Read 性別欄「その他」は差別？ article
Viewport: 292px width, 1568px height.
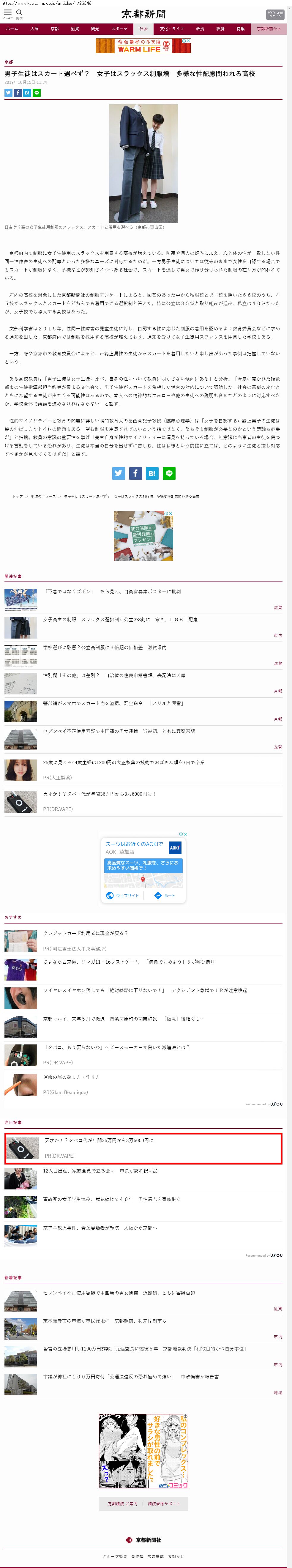click(114, 676)
